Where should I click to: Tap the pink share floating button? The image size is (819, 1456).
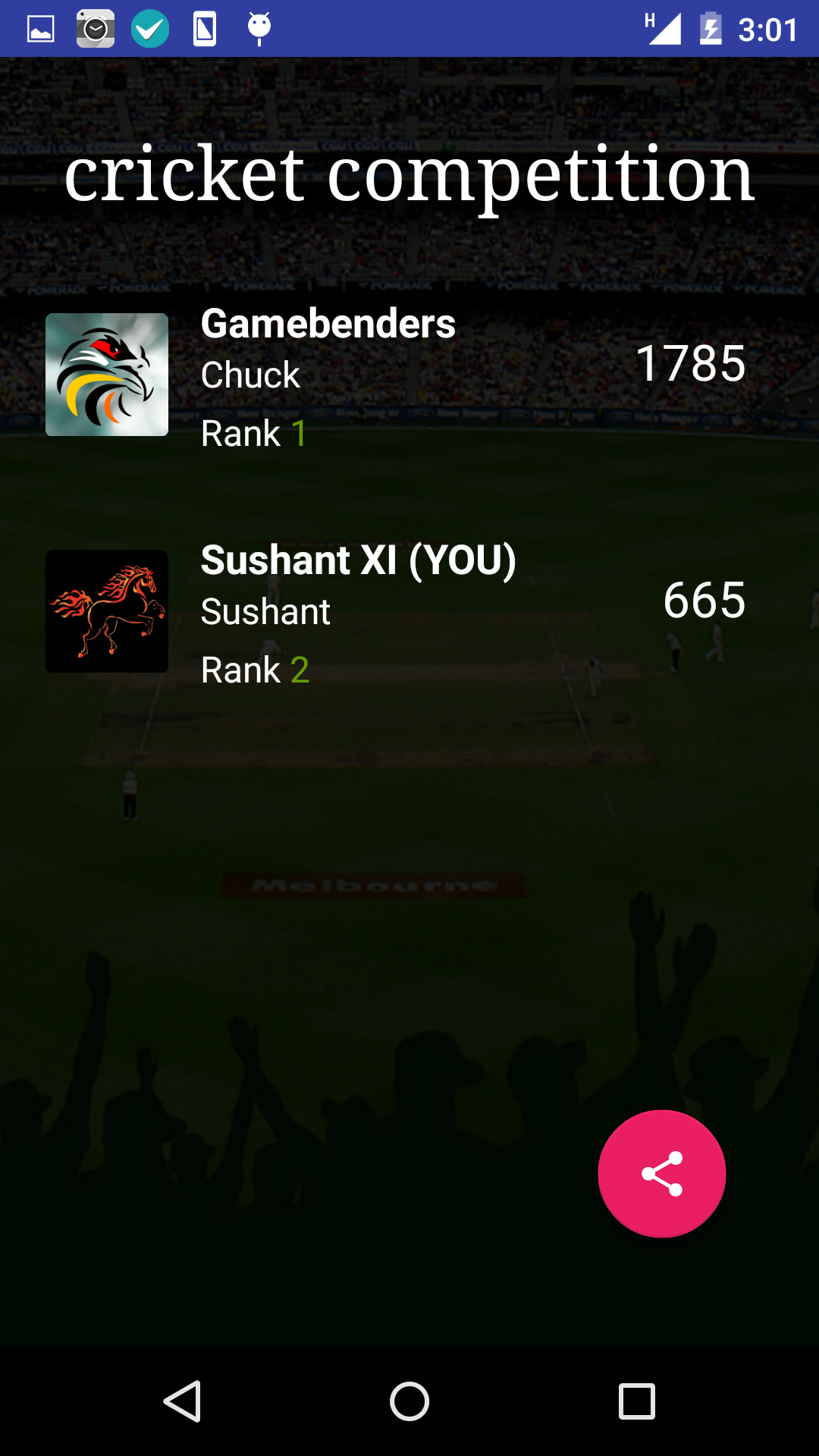tap(661, 1173)
